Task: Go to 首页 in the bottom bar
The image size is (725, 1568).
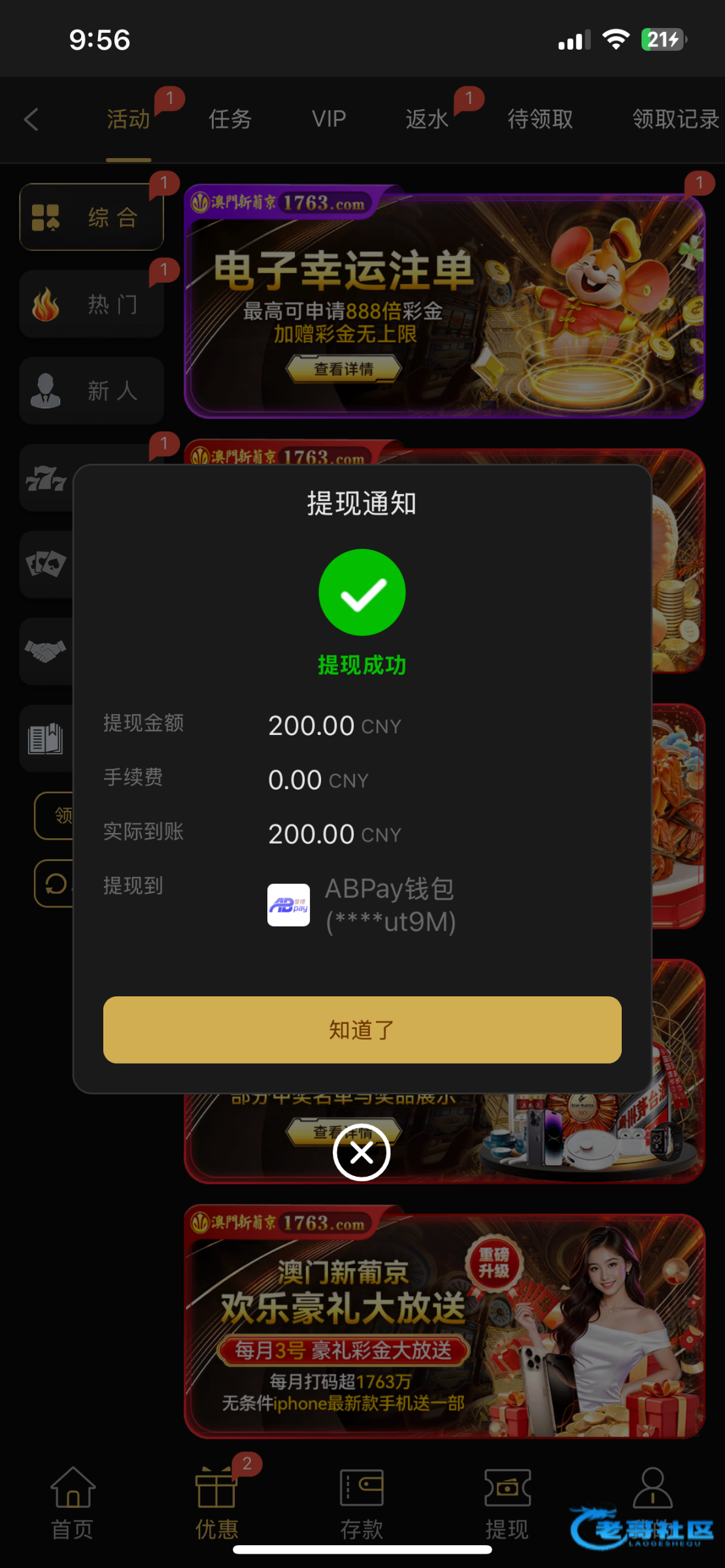Action: click(x=73, y=1503)
